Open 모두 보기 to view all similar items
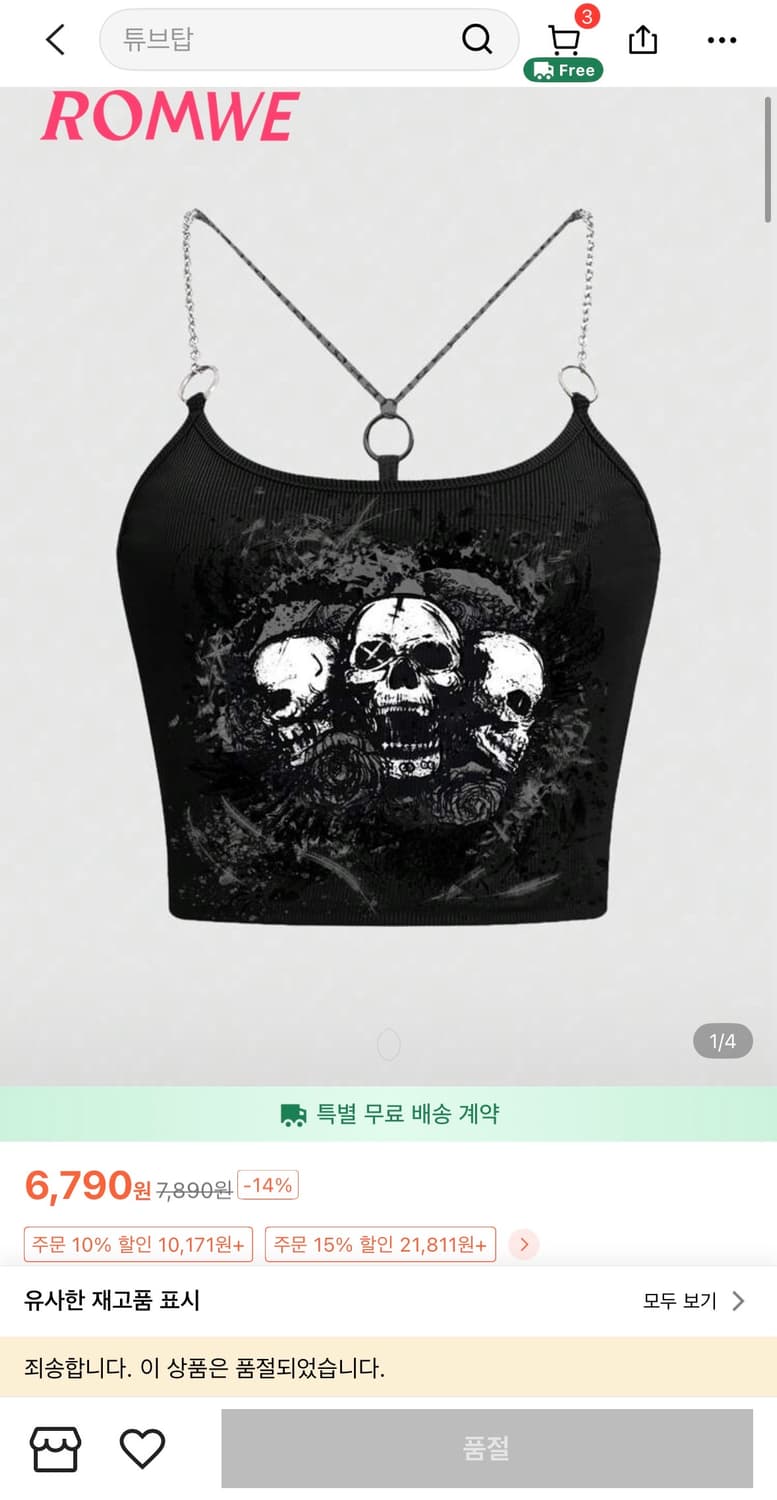The image size is (777, 1500). pos(681,1301)
